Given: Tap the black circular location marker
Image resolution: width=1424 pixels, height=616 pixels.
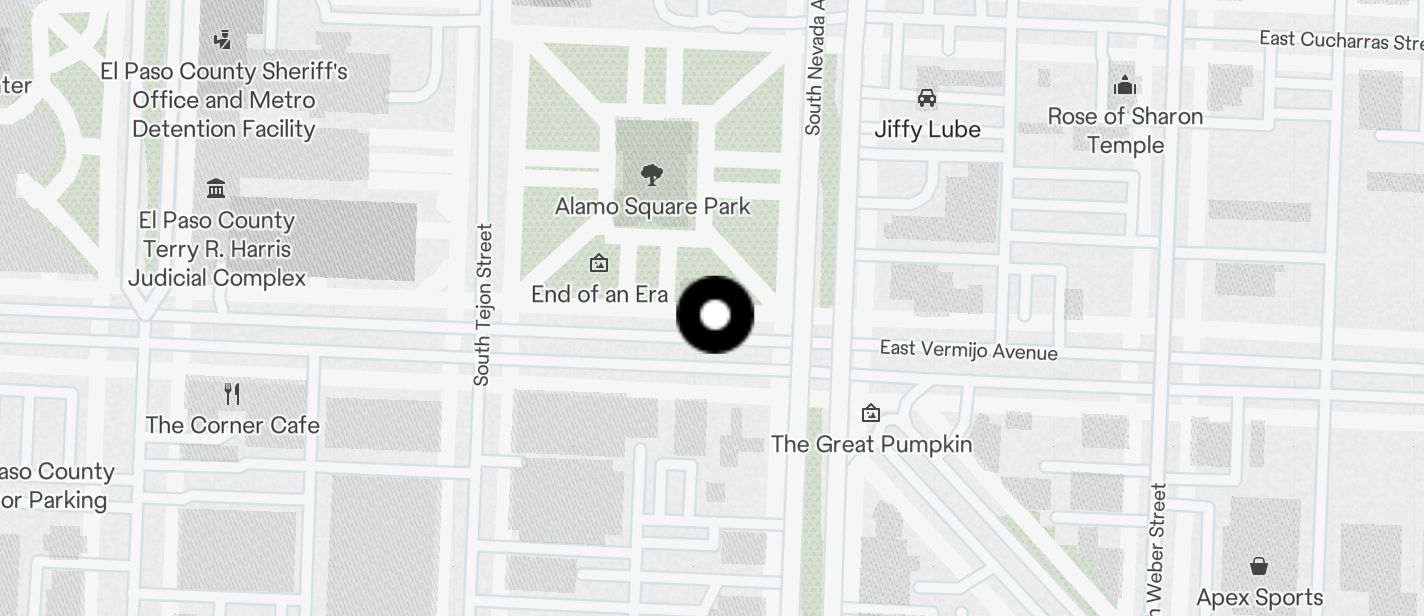Looking at the screenshot, I should [715, 315].
